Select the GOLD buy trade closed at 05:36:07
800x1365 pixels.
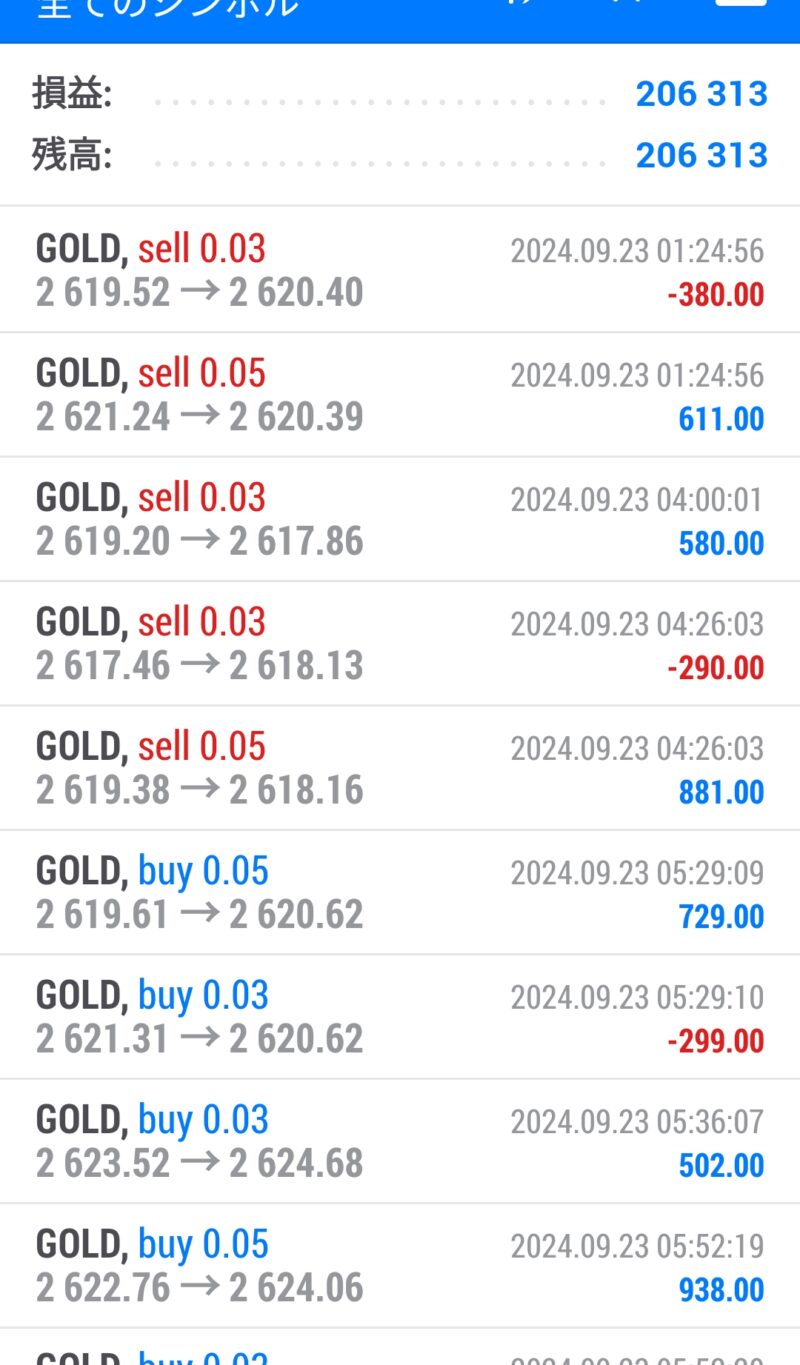400,1142
